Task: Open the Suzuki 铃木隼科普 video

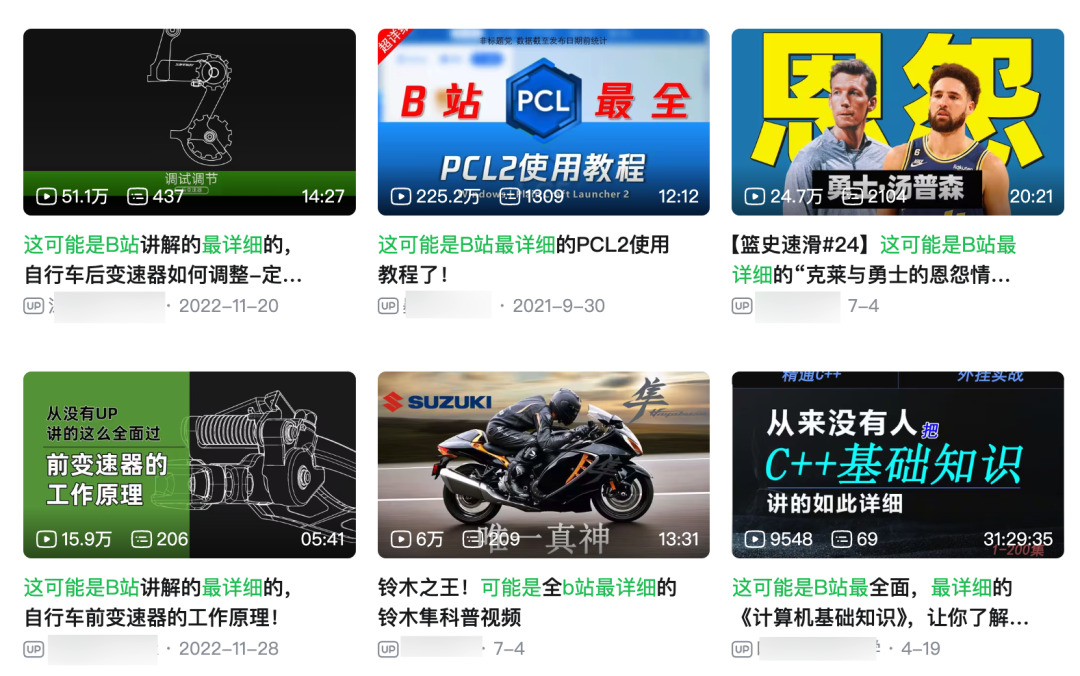Action: pyautogui.click(x=543, y=464)
